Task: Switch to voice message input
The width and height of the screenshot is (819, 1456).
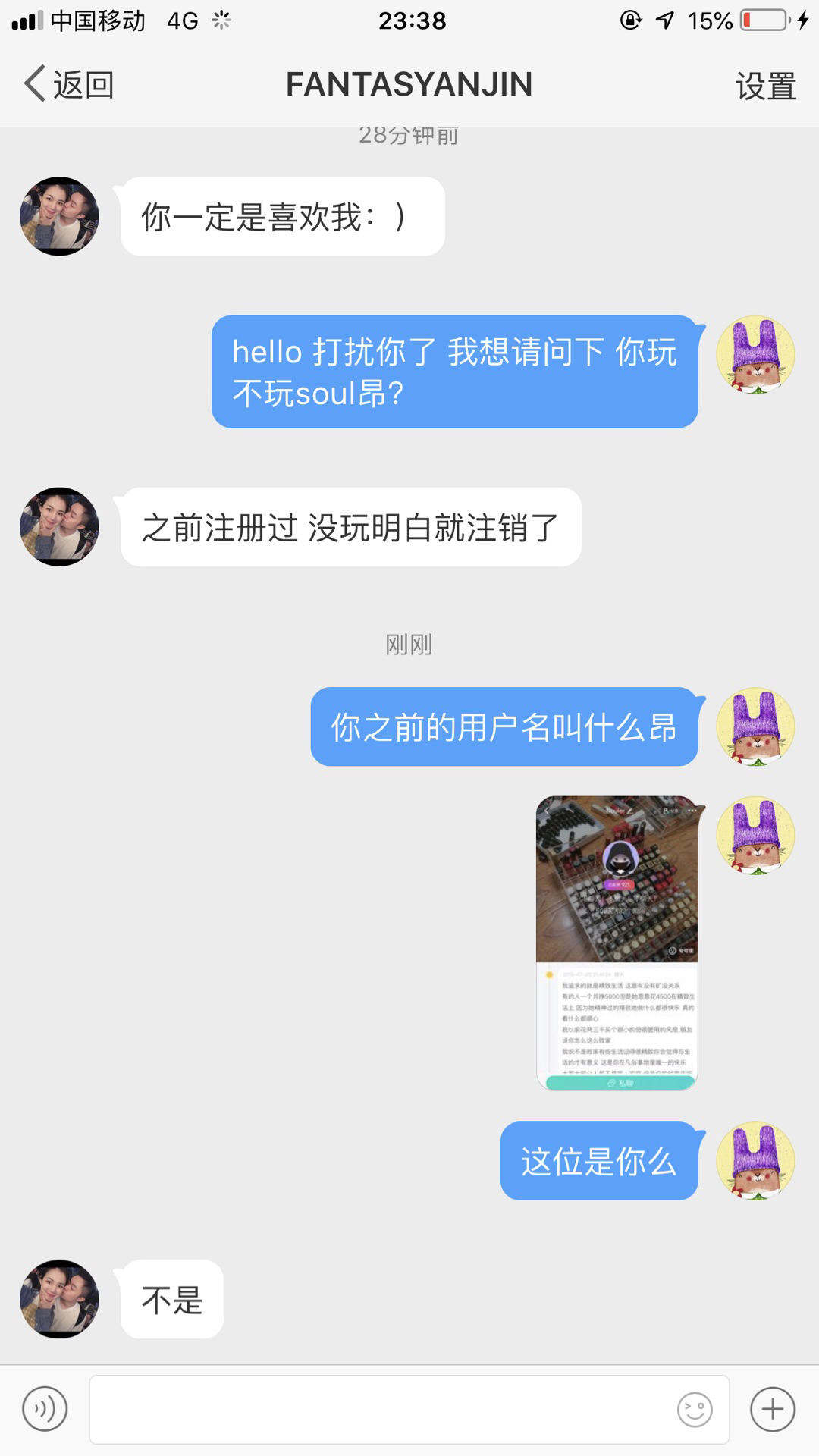Action: pos(45,1410)
